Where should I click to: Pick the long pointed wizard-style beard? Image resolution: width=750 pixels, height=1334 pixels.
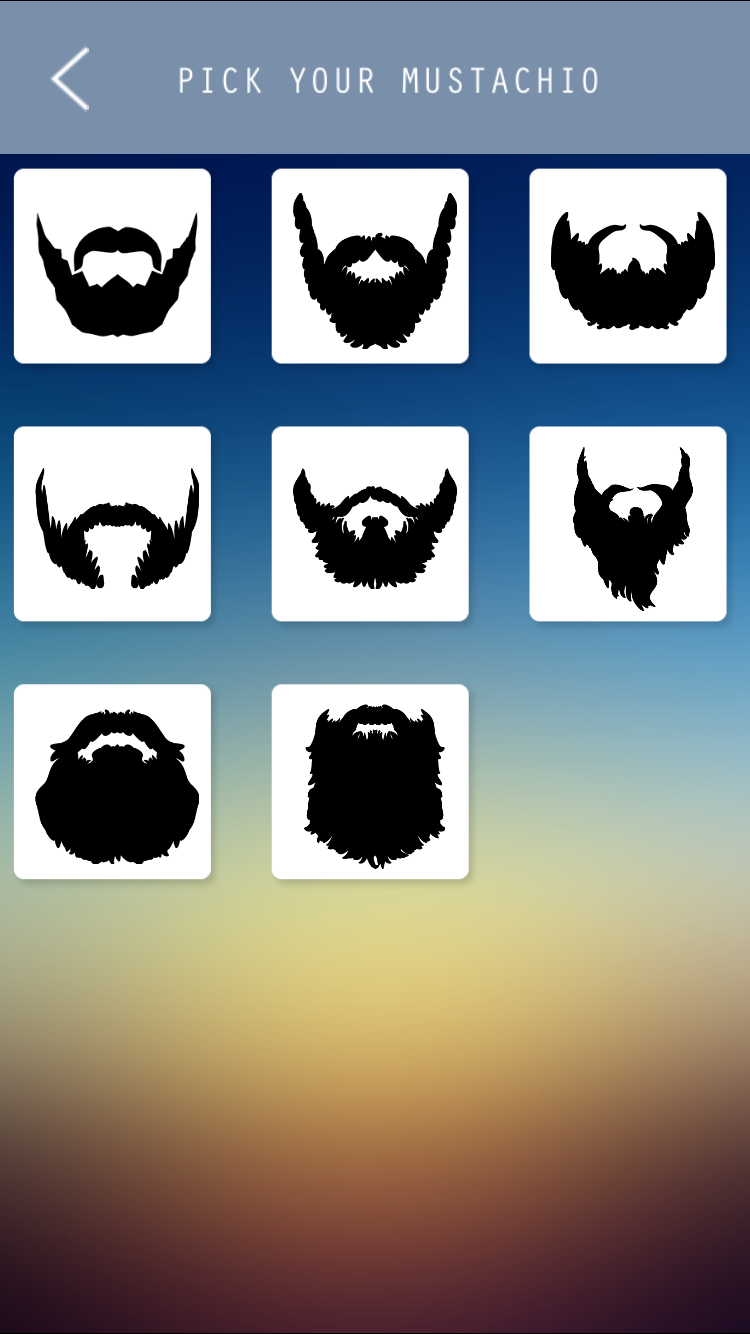(628, 524)
